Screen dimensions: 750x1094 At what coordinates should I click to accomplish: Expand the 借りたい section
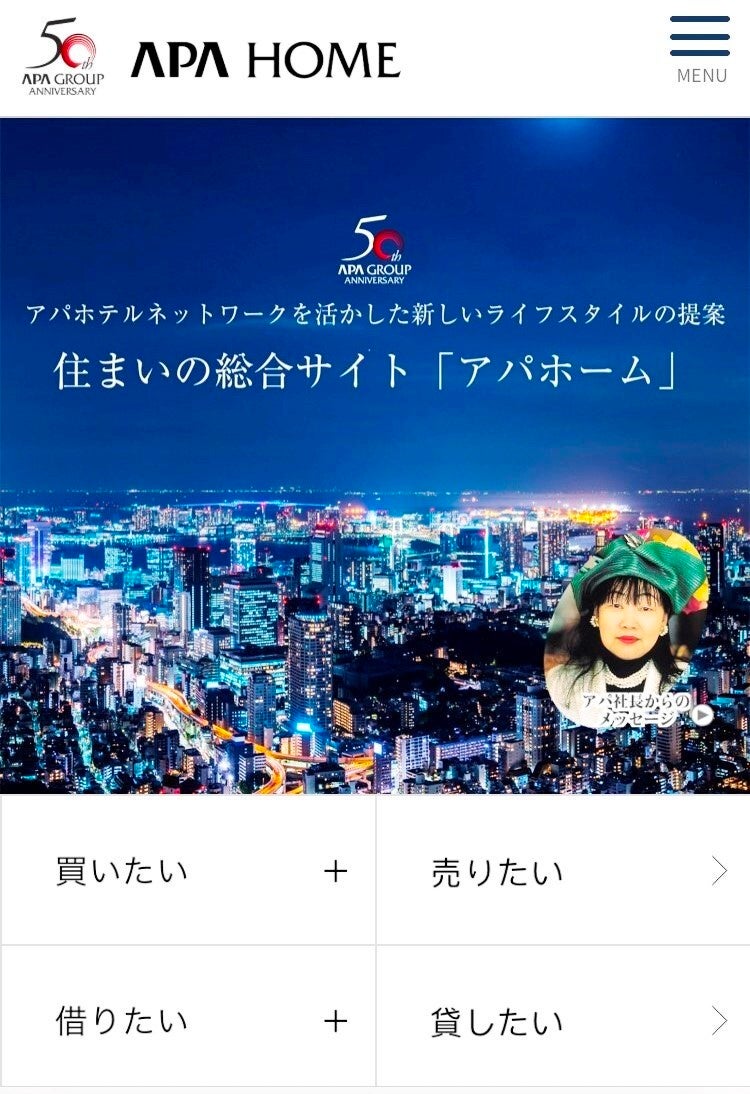pyautogui.click(x=188, y=1021)
